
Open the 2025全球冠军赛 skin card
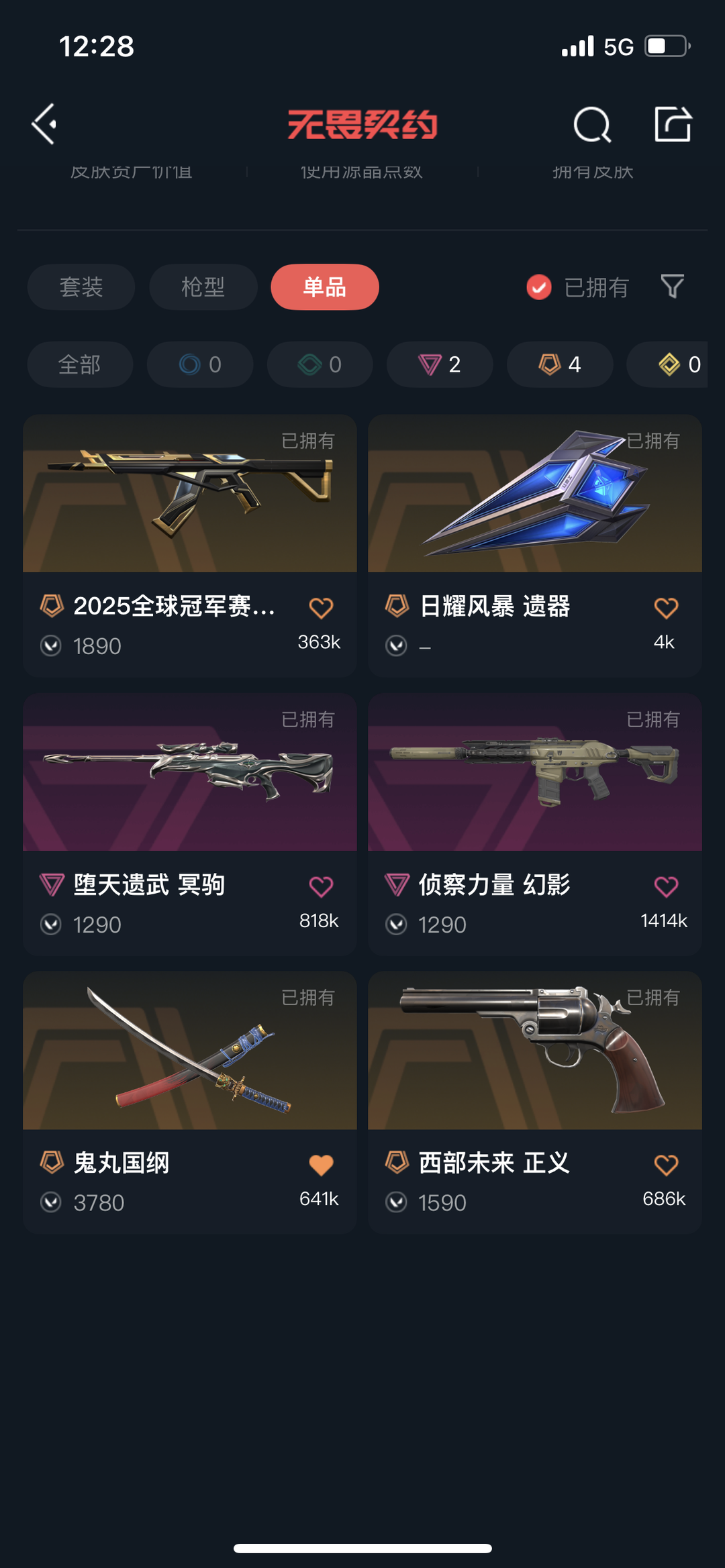pos(190,545)
